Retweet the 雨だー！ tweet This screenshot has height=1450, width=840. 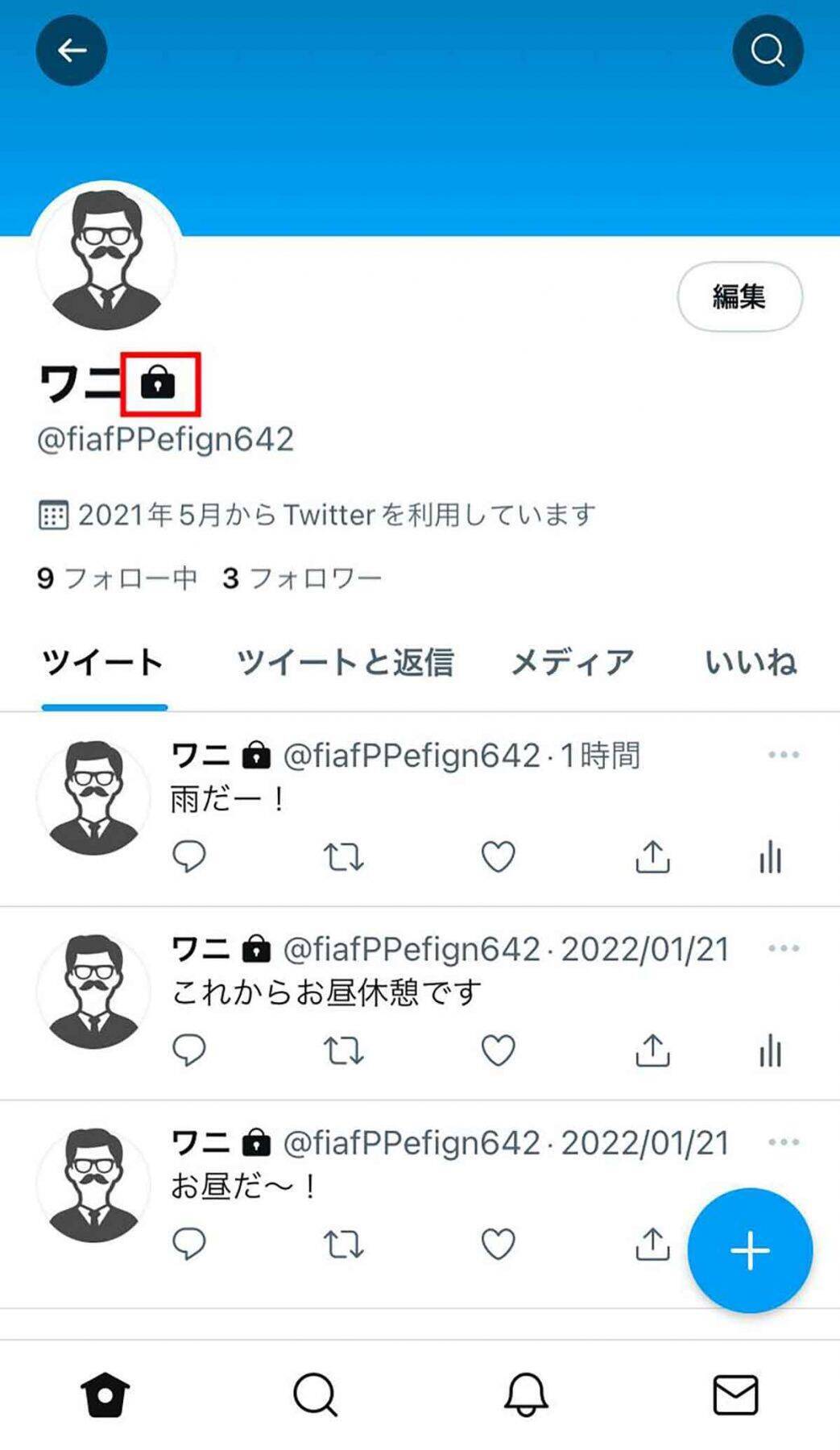point(344,856)
